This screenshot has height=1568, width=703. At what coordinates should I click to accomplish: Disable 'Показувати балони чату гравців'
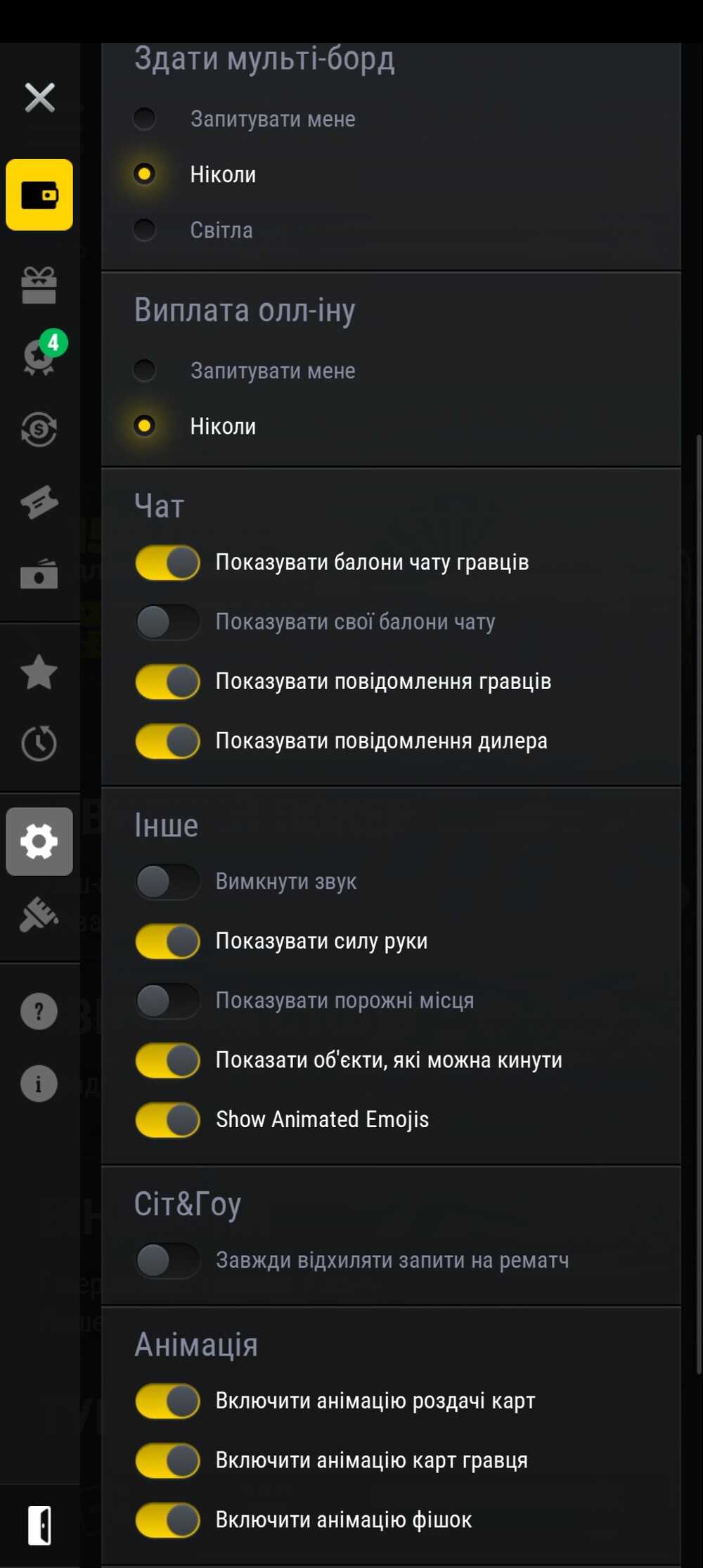tap(168, 563)
